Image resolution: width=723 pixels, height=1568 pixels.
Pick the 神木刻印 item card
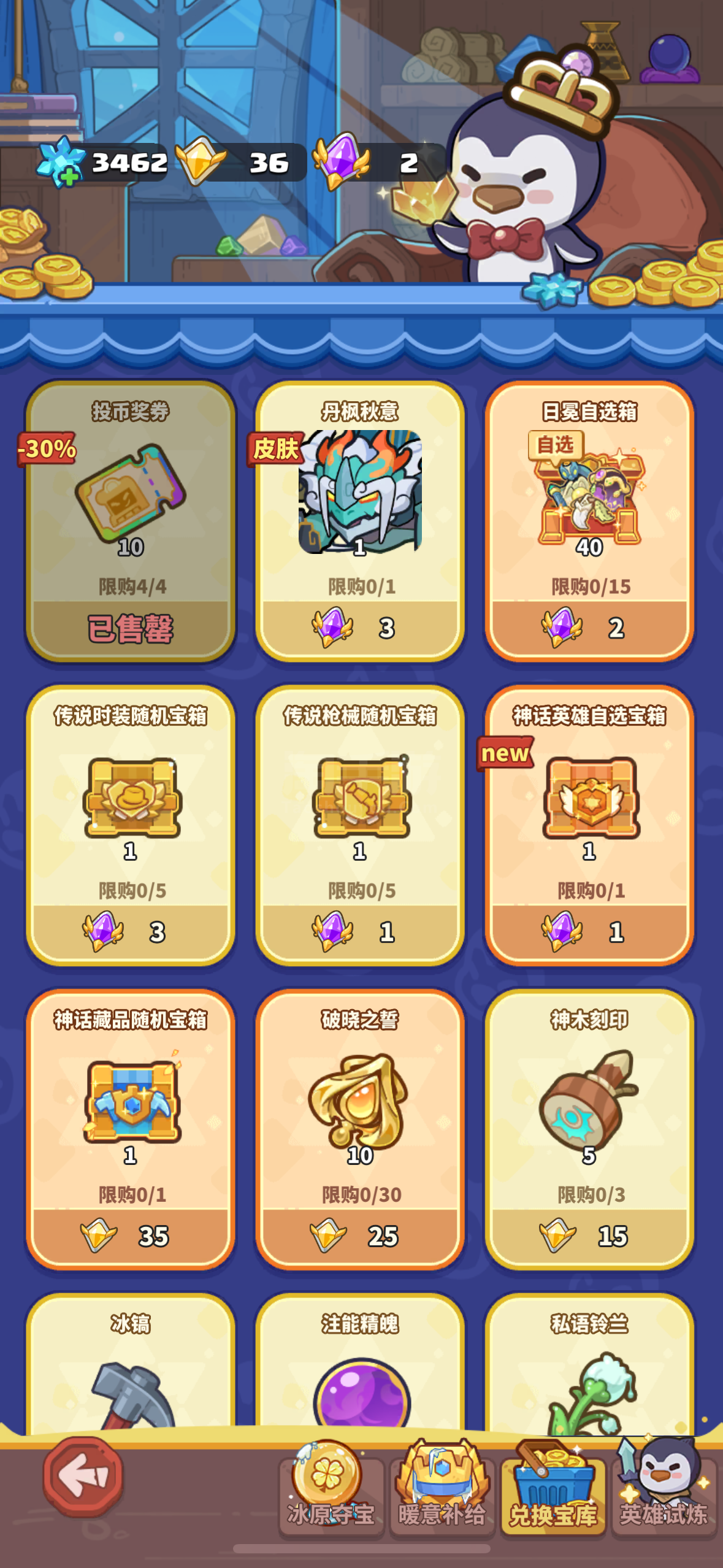pos(589,1129)
